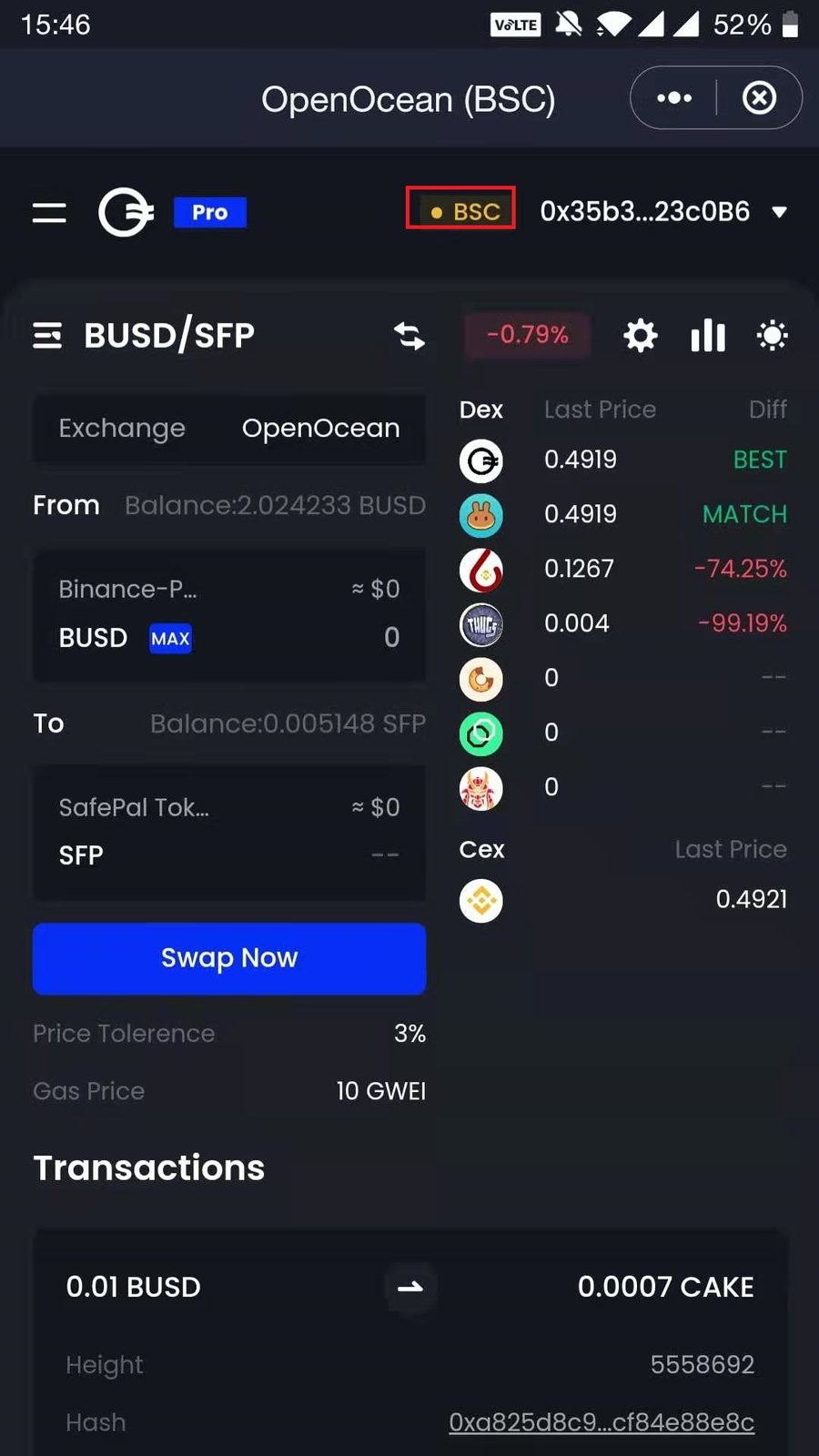This screenshot has width=819, height=1456.
Task: Open the hamburger navigation menu
Action: point(49,212)
